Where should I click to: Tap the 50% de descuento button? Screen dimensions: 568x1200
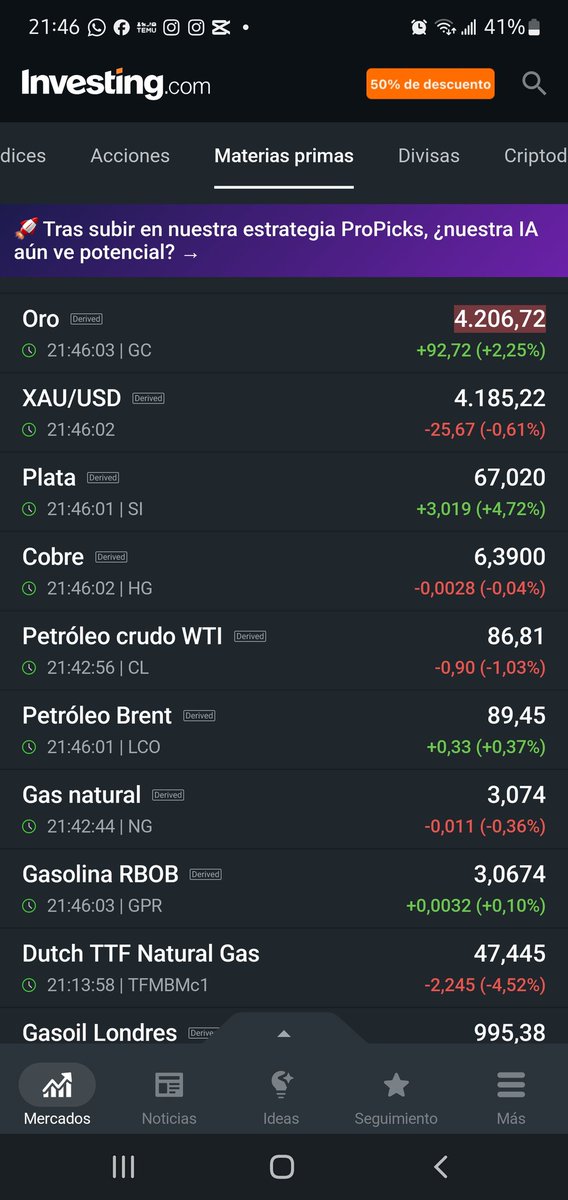[x=431, y=84]
